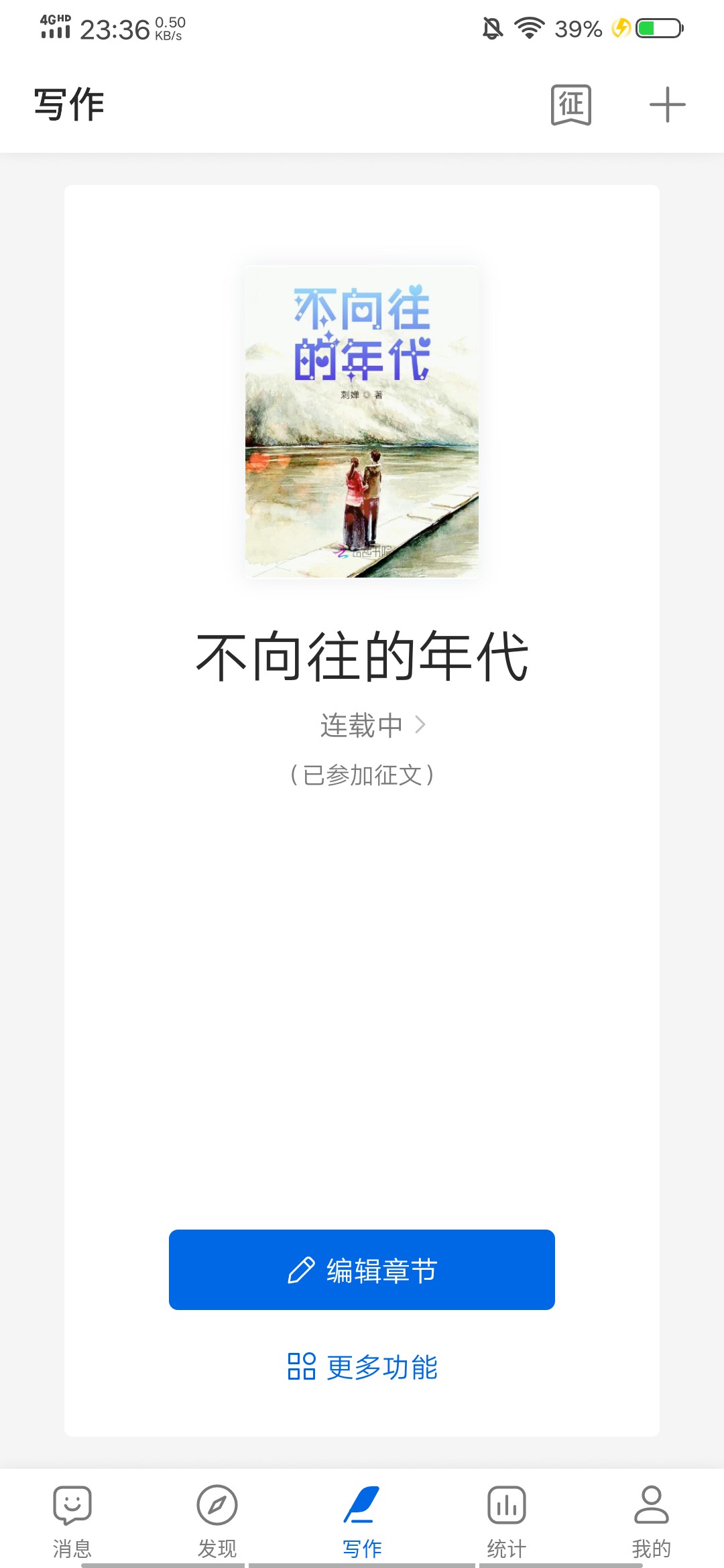The width and height of the screenshot is (724, 1568).
Task: Open the 连载中 status setting
Action: tap(373, 725)
